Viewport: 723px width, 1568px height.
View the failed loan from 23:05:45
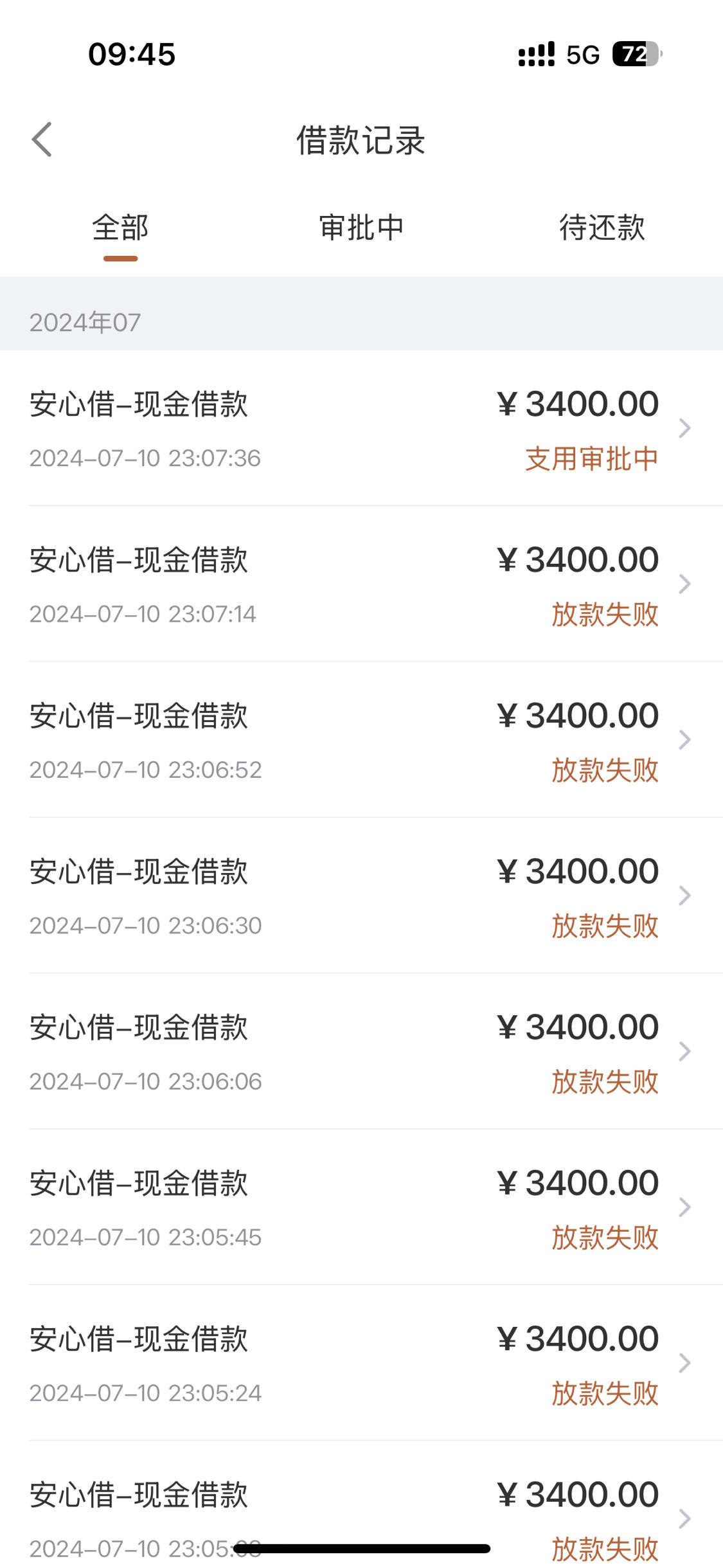click(x=361, y=1207)
